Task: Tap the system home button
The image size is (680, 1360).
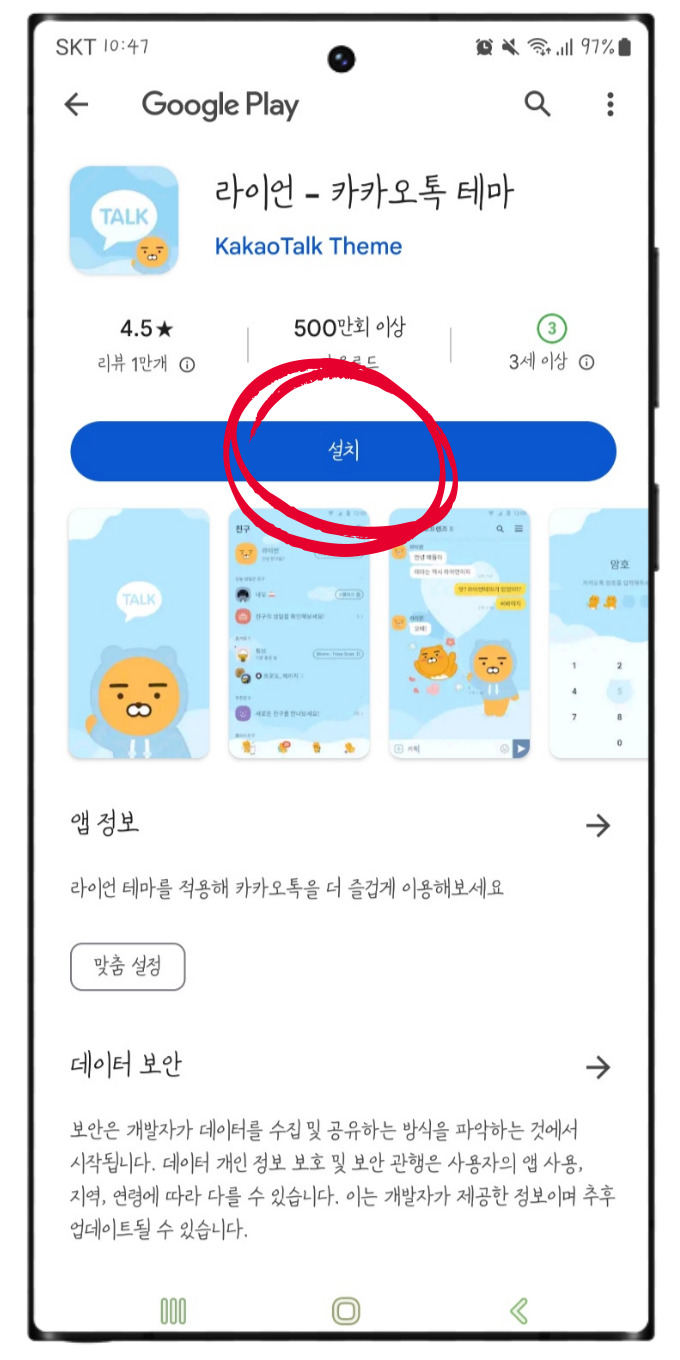Action: click(345, 1310)
